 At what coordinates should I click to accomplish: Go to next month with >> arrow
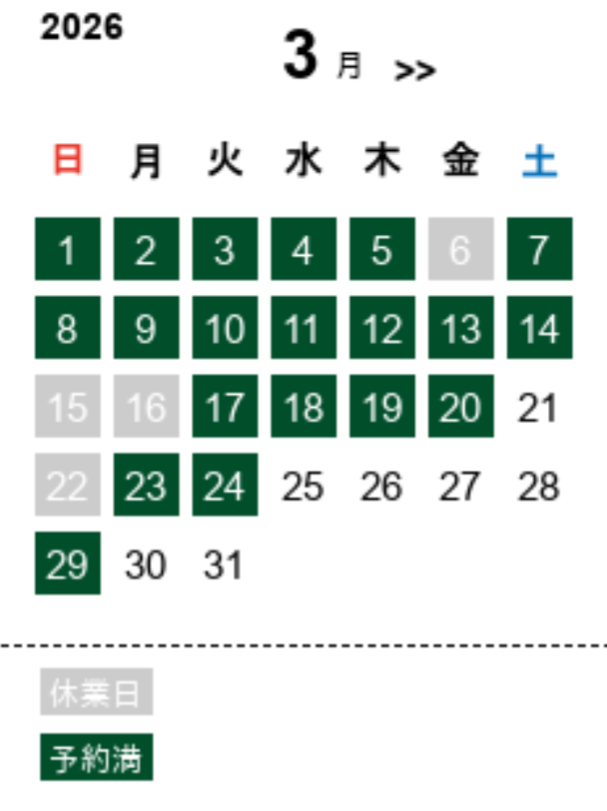pos(414,71)
